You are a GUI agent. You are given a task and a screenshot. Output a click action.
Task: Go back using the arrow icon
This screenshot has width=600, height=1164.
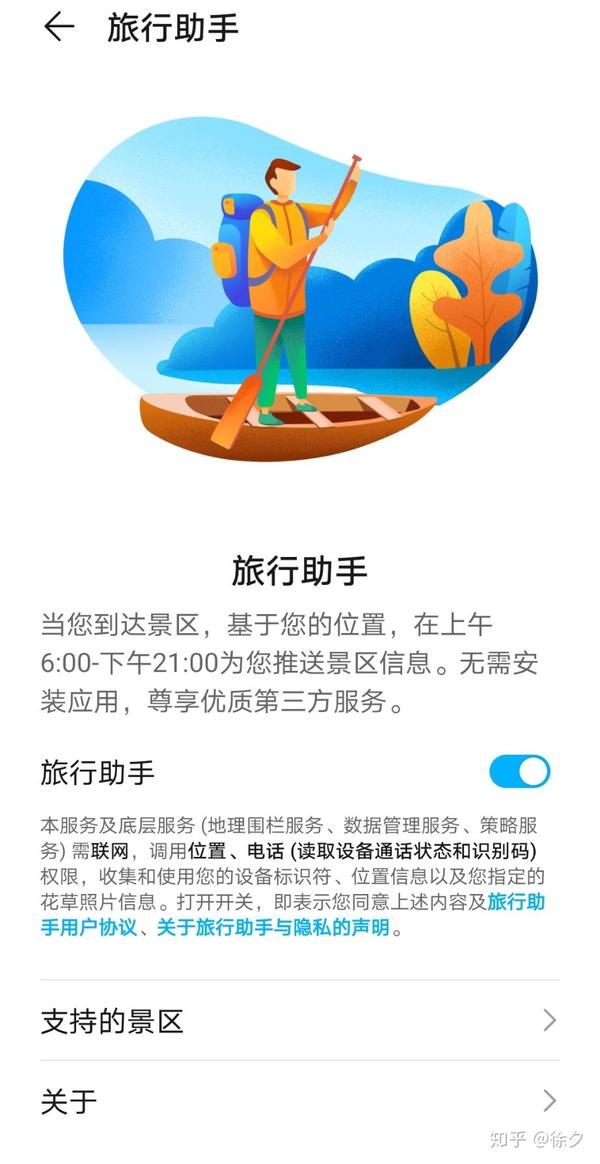pos(58,27)
